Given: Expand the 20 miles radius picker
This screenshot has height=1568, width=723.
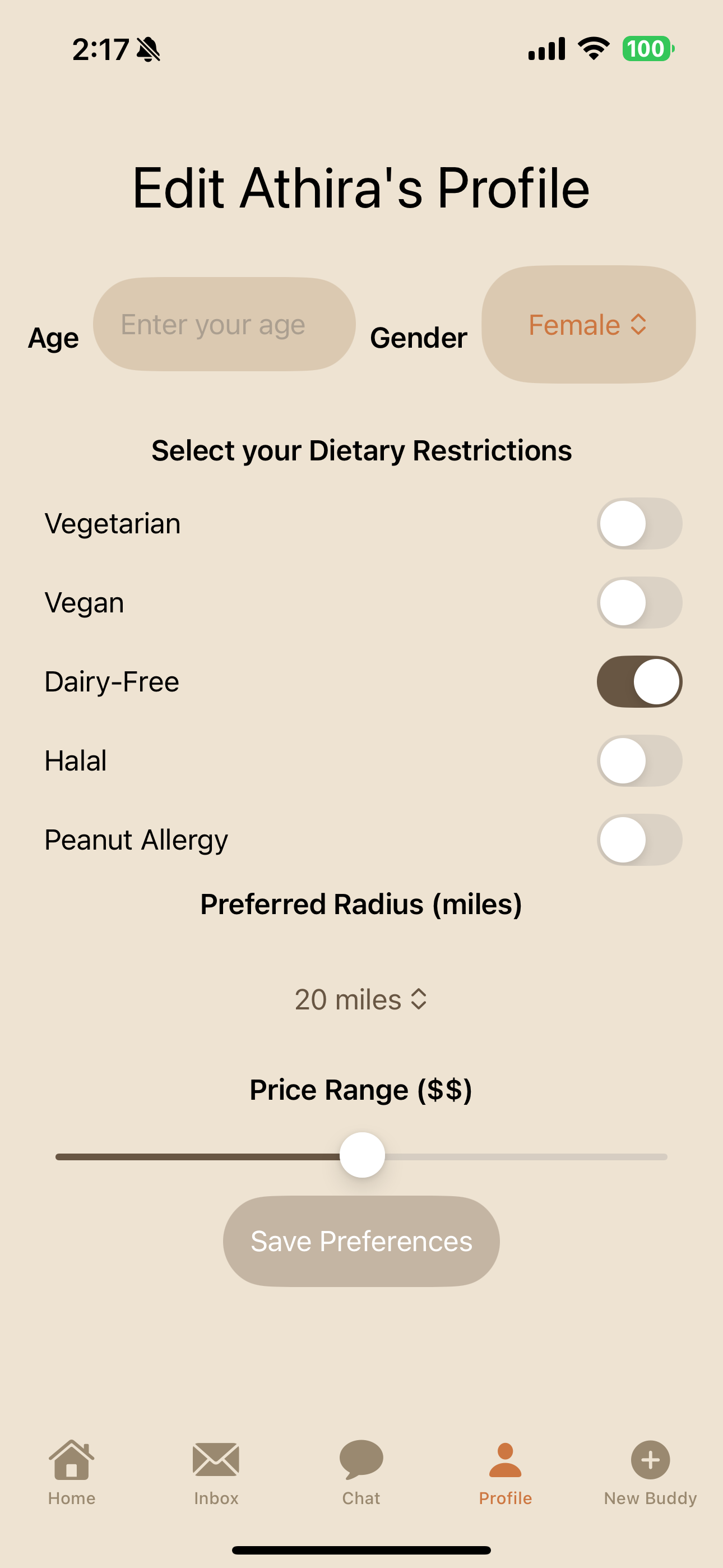Looking at the screenshot, I should (361, 999).
